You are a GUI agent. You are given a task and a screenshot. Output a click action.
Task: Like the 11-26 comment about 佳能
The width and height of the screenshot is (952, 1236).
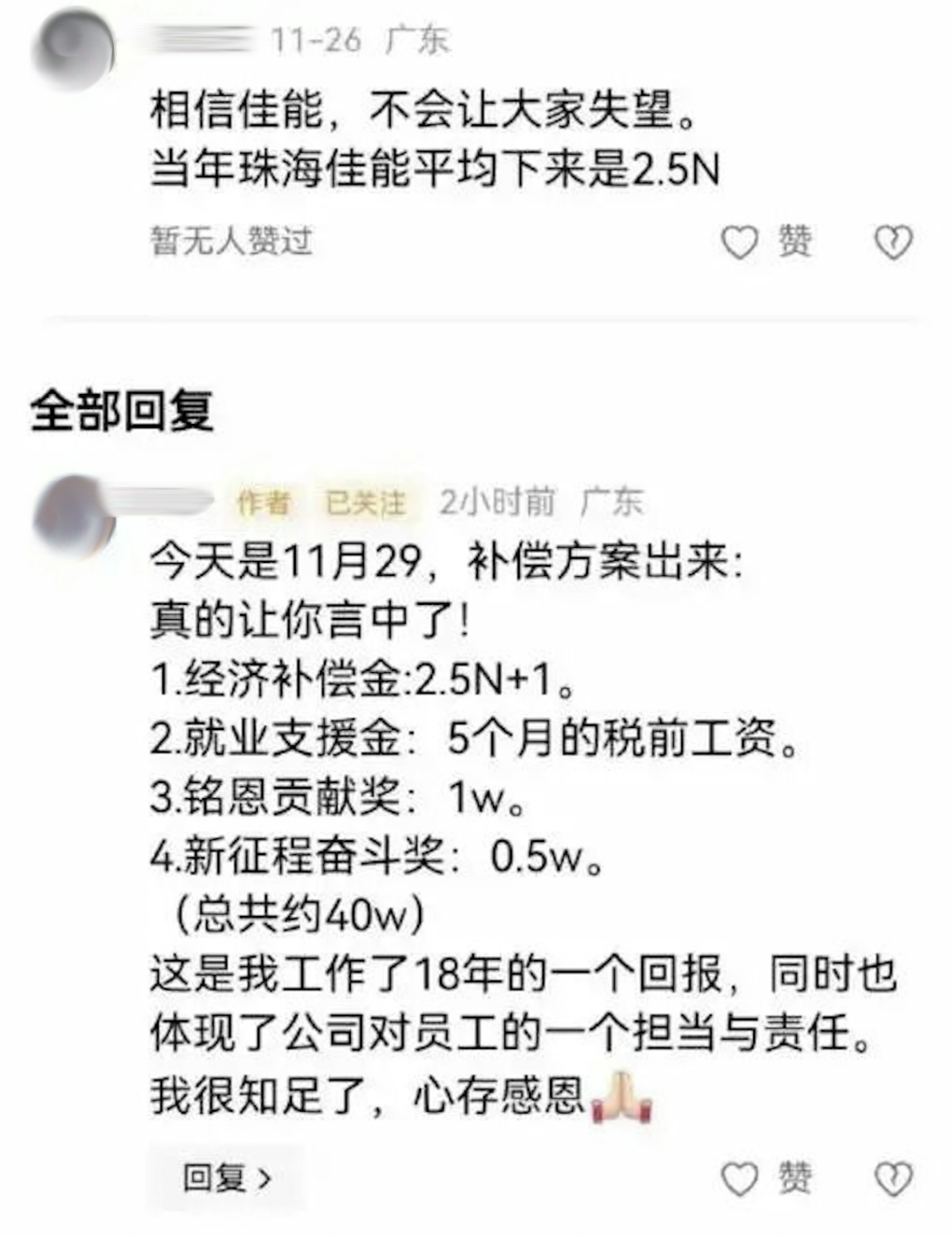tap(765, 243)
